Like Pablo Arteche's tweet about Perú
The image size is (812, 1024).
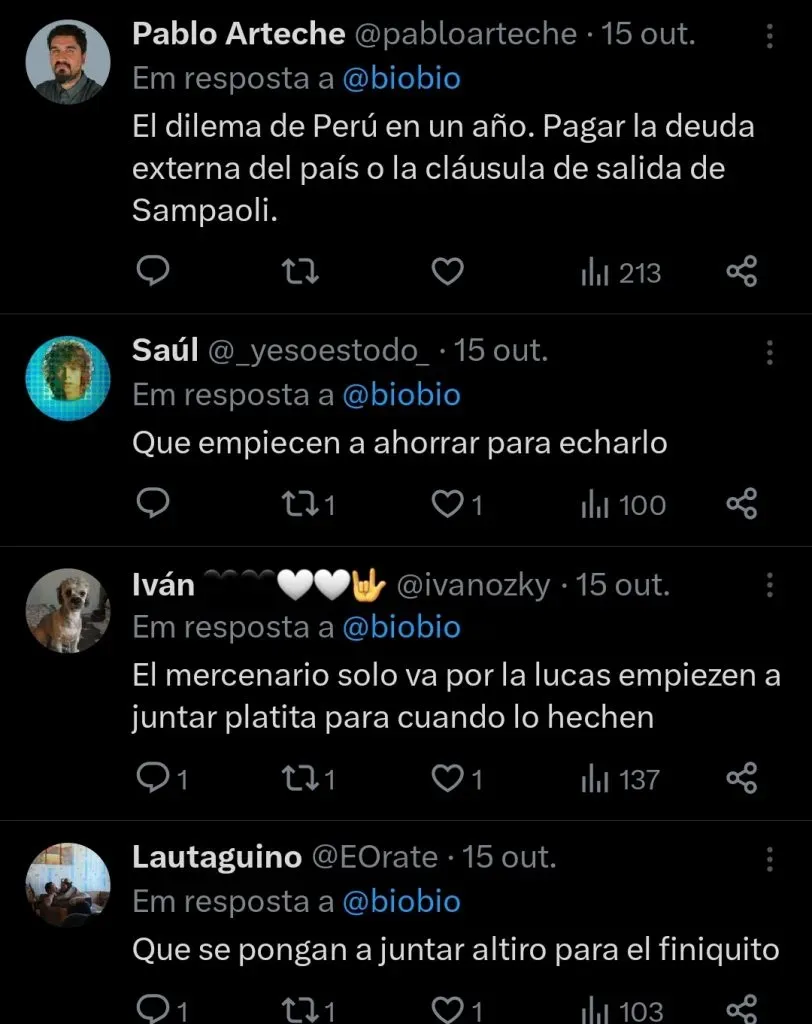click(x=448, y=271)
